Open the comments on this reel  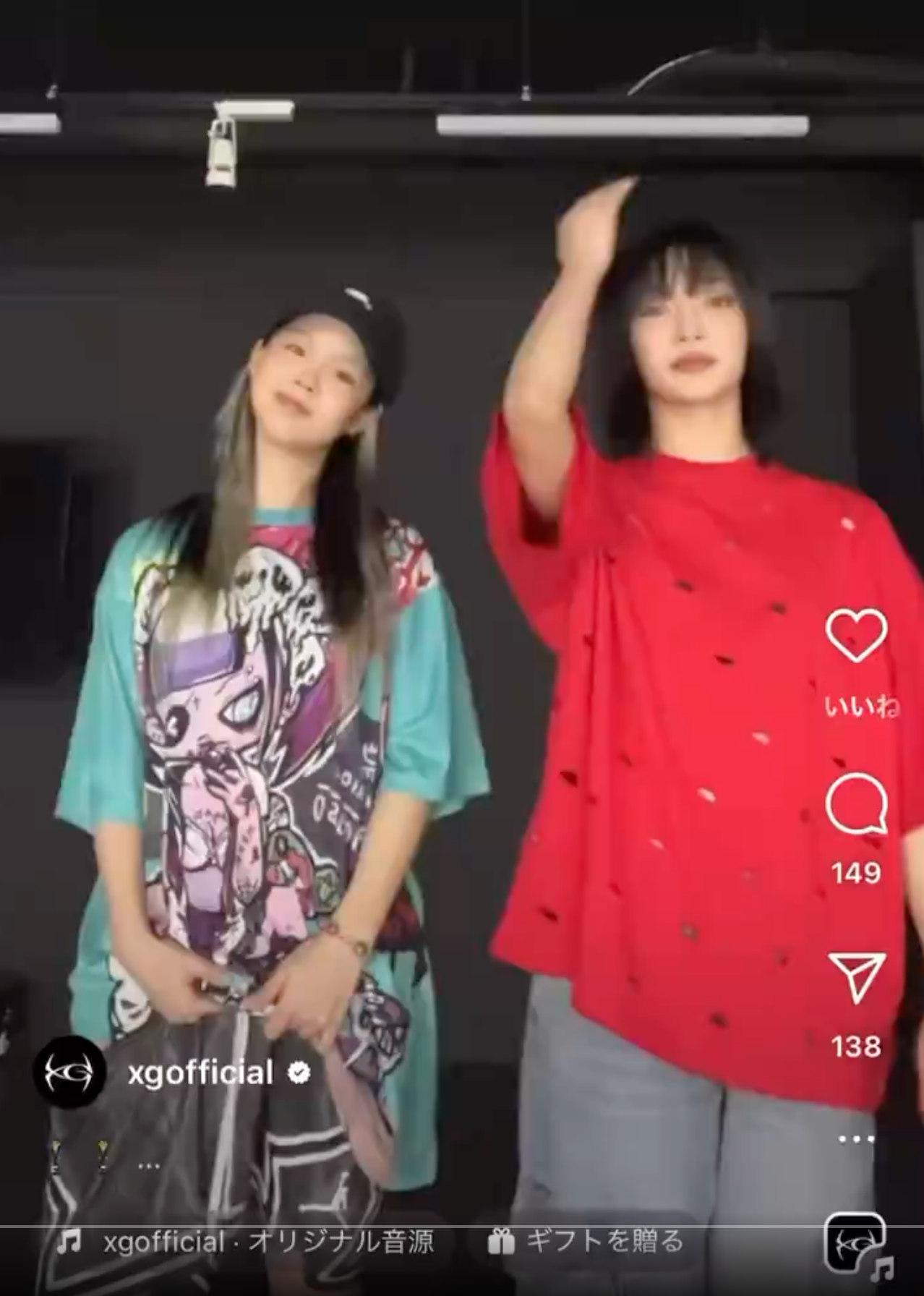pos(856,803)
